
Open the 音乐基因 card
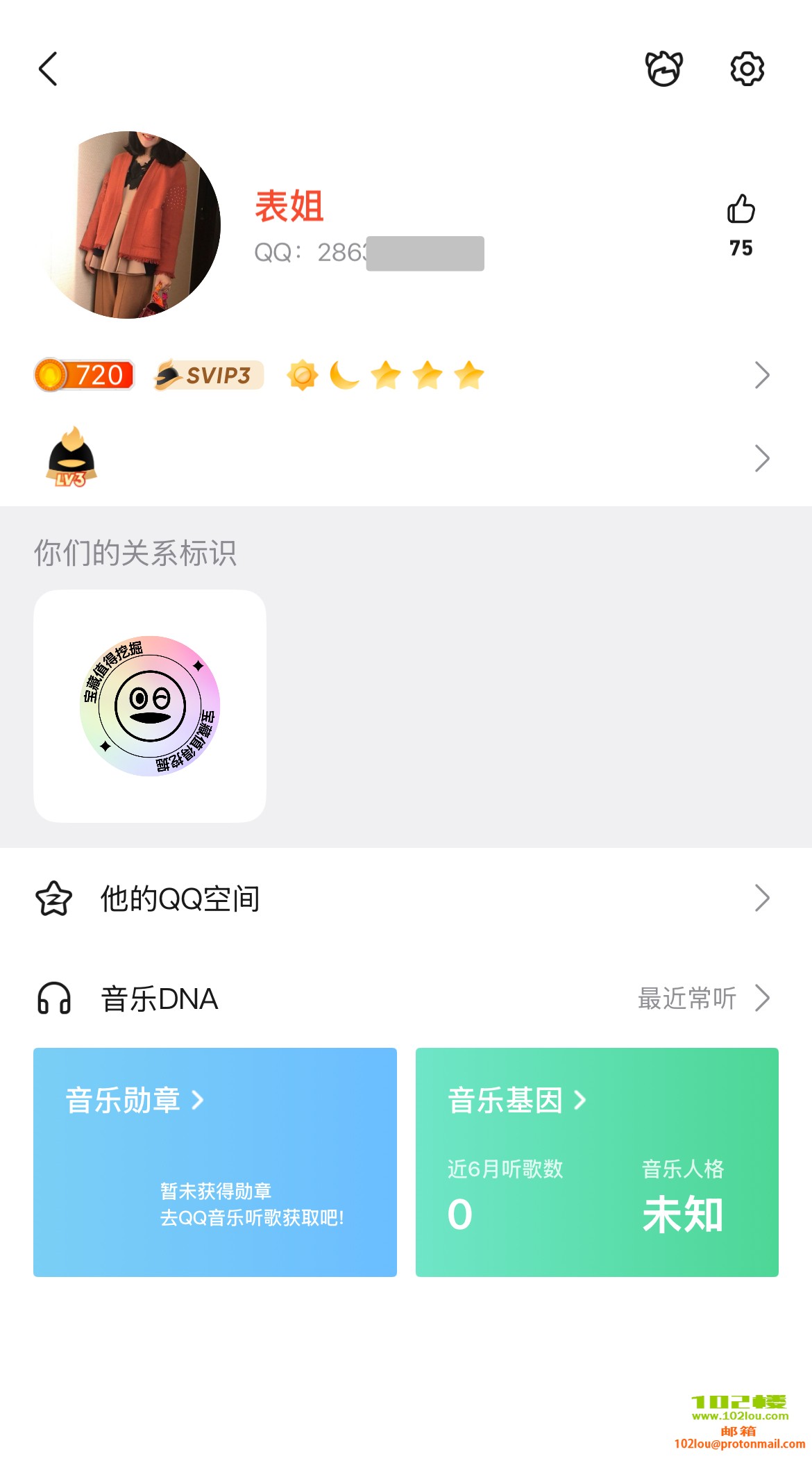point(597,1162)
